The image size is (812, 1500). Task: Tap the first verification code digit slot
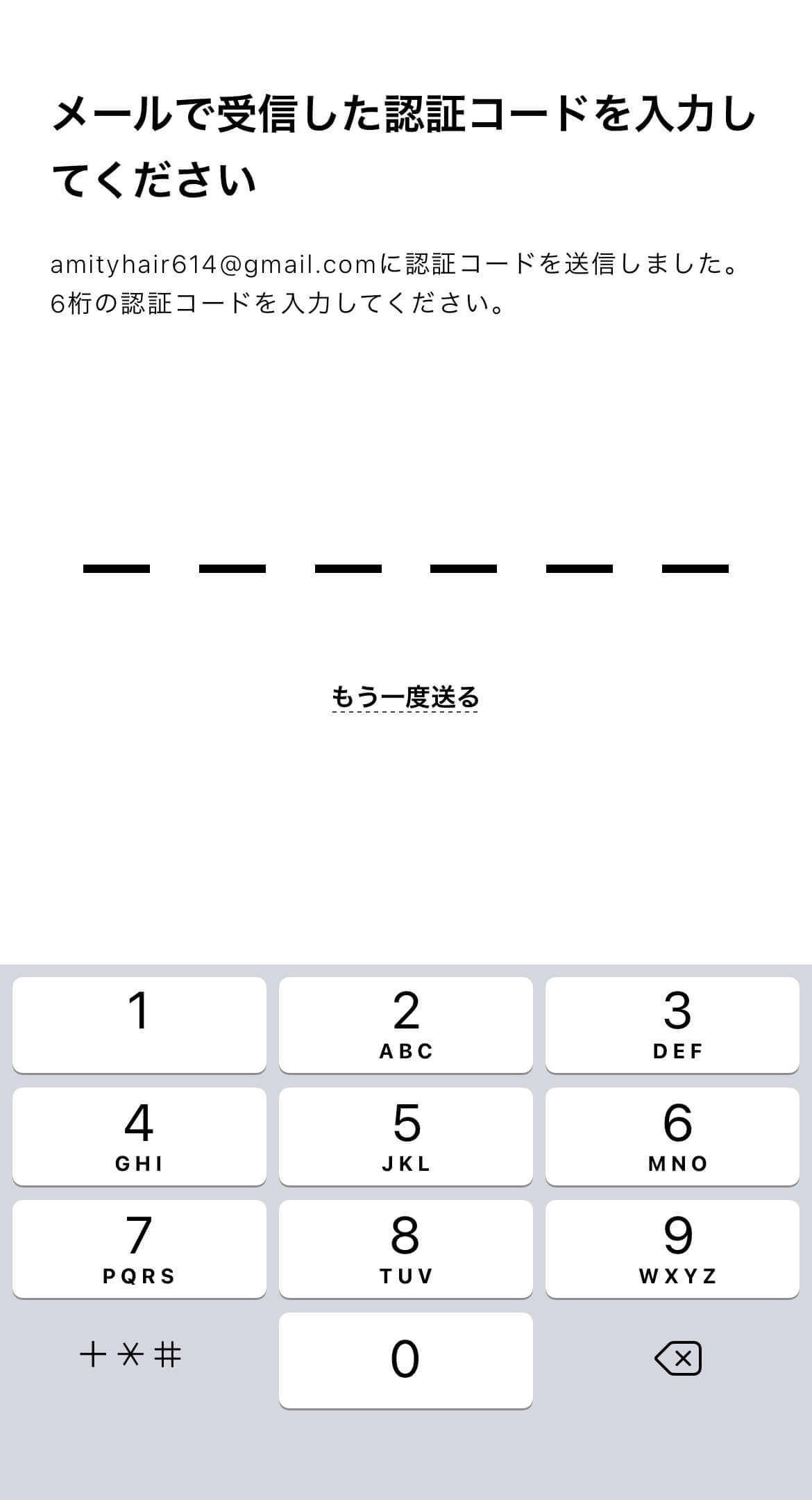coord(117,568)
